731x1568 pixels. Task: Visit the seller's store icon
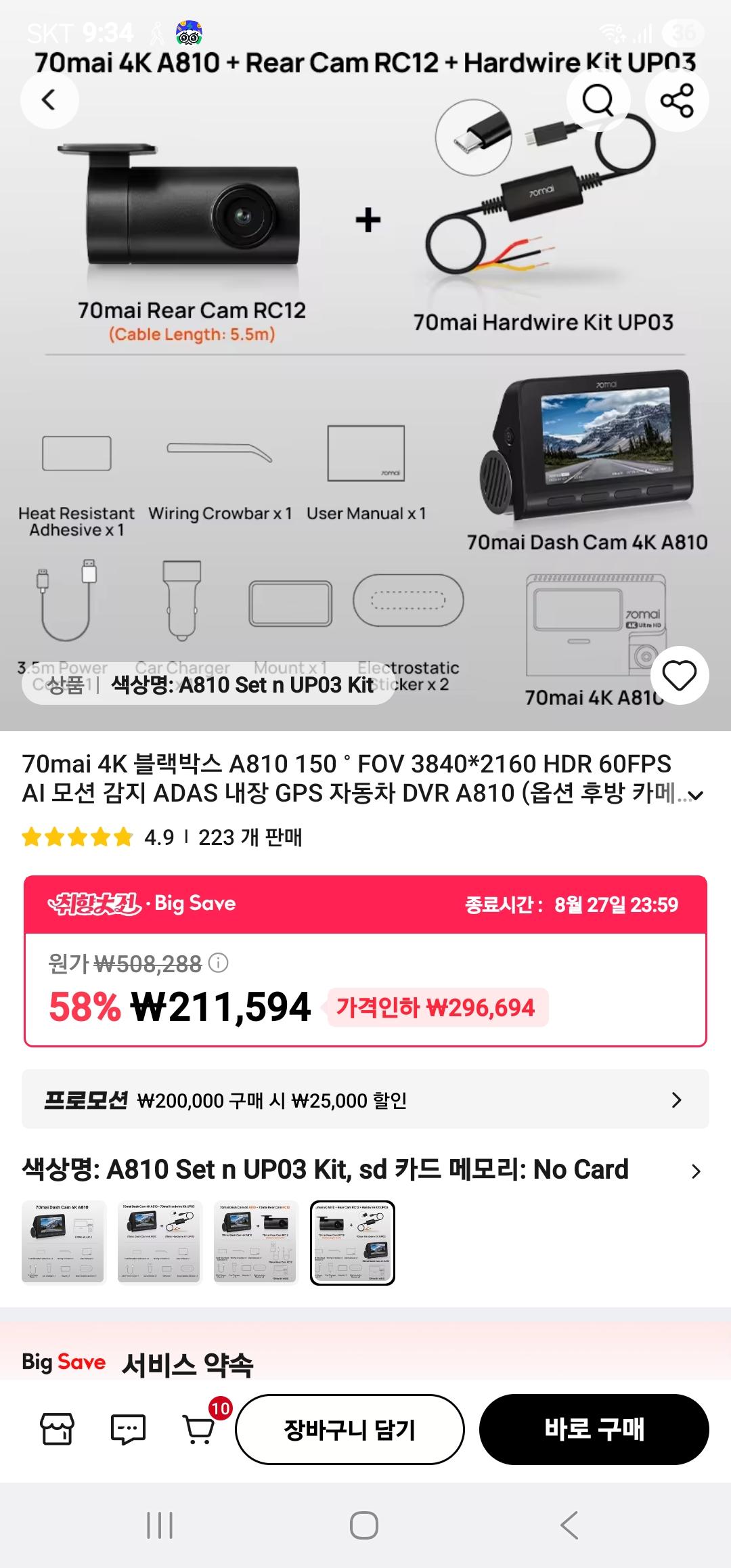[58, 1429]
